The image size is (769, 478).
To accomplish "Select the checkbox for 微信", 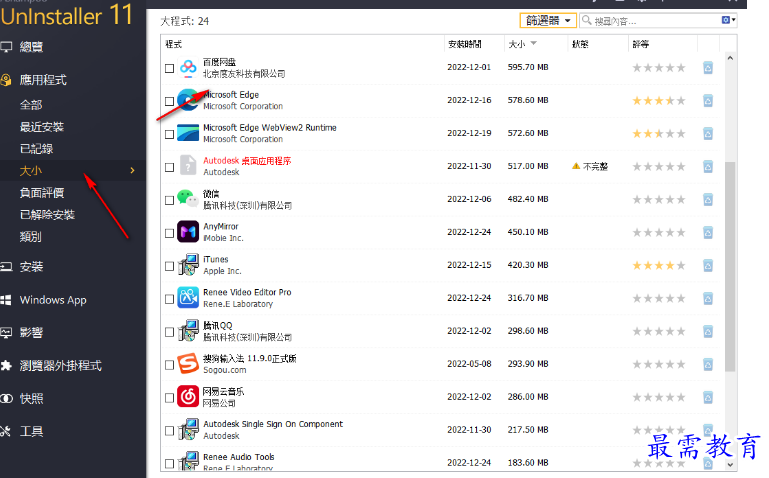I will [169, 200].
